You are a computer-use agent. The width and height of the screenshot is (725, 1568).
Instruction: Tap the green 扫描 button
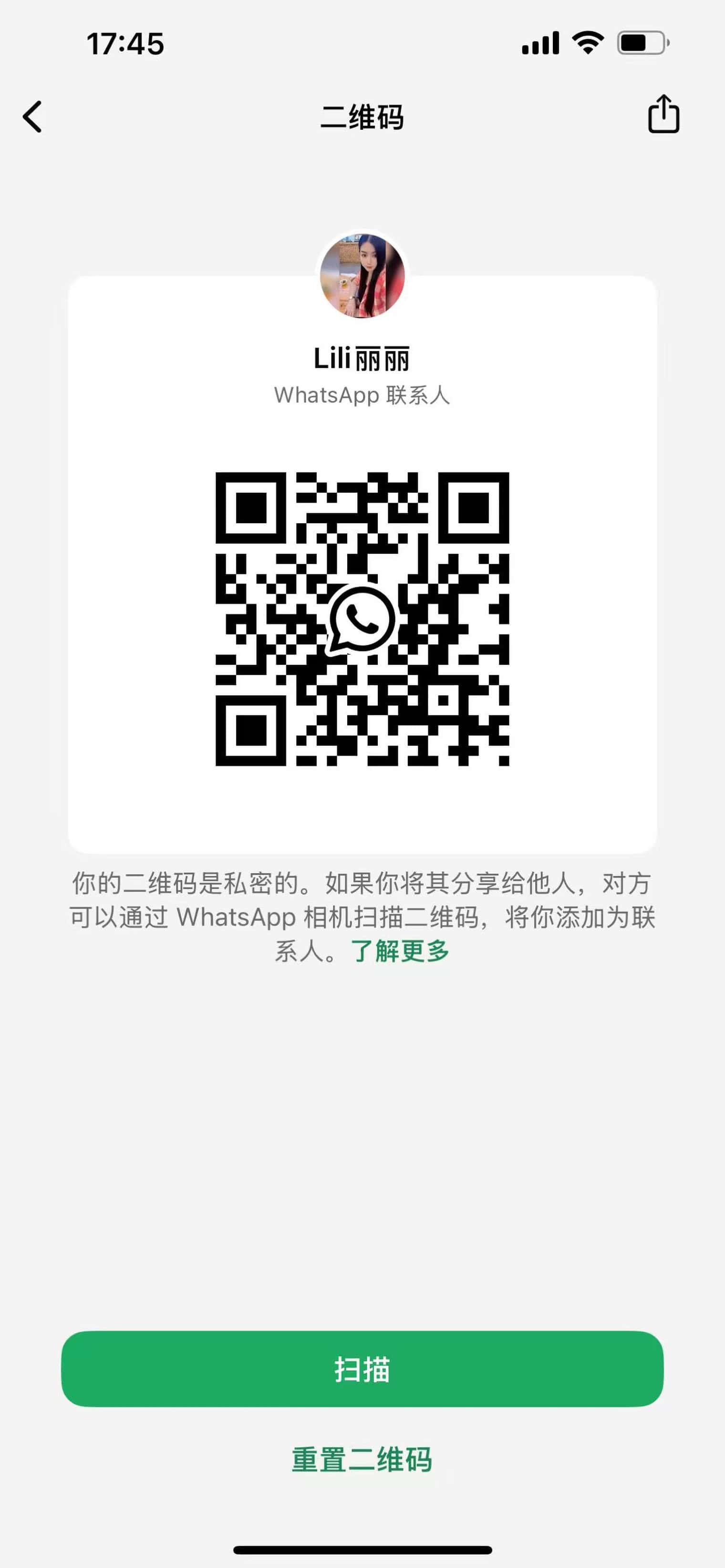[x=362, y=1369]
